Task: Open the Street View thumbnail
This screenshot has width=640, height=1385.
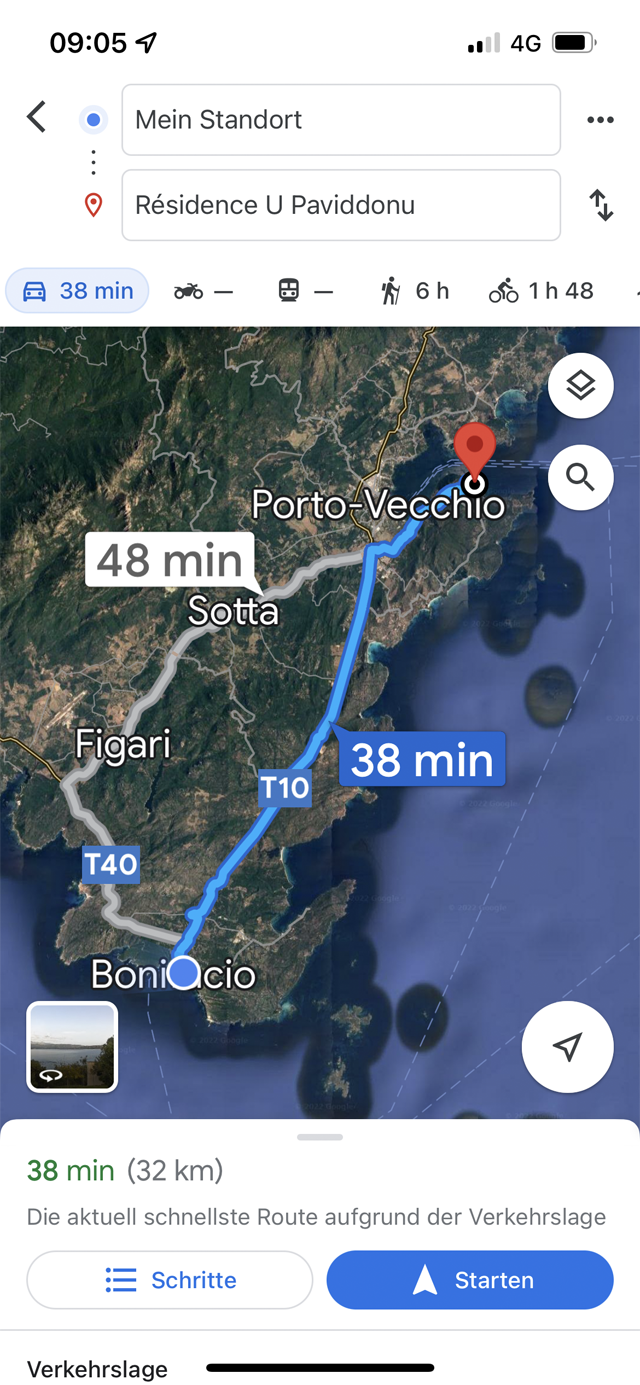Action: click(x=72, y=1047)
